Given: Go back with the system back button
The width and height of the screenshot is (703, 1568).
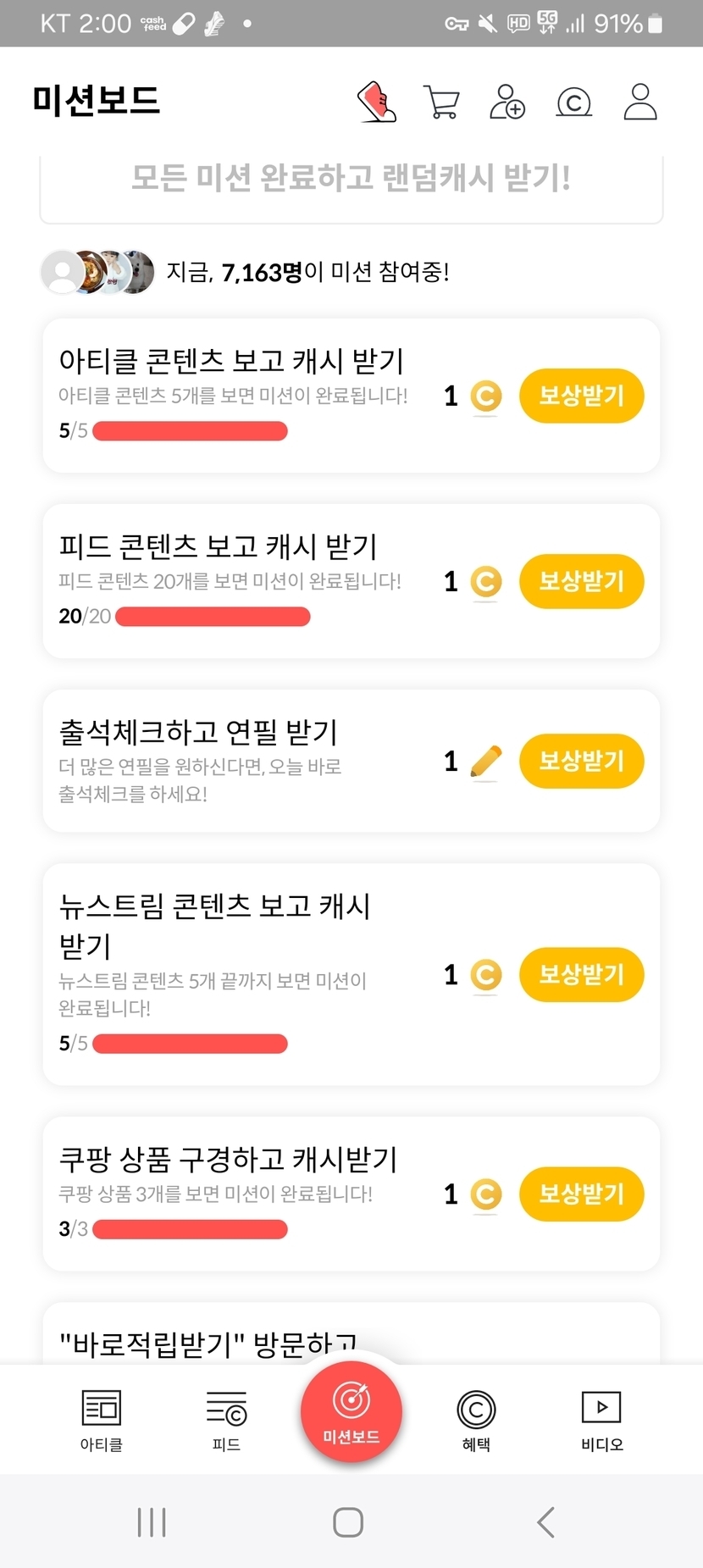Looking at the screenshot, I should pos(546,1522).
